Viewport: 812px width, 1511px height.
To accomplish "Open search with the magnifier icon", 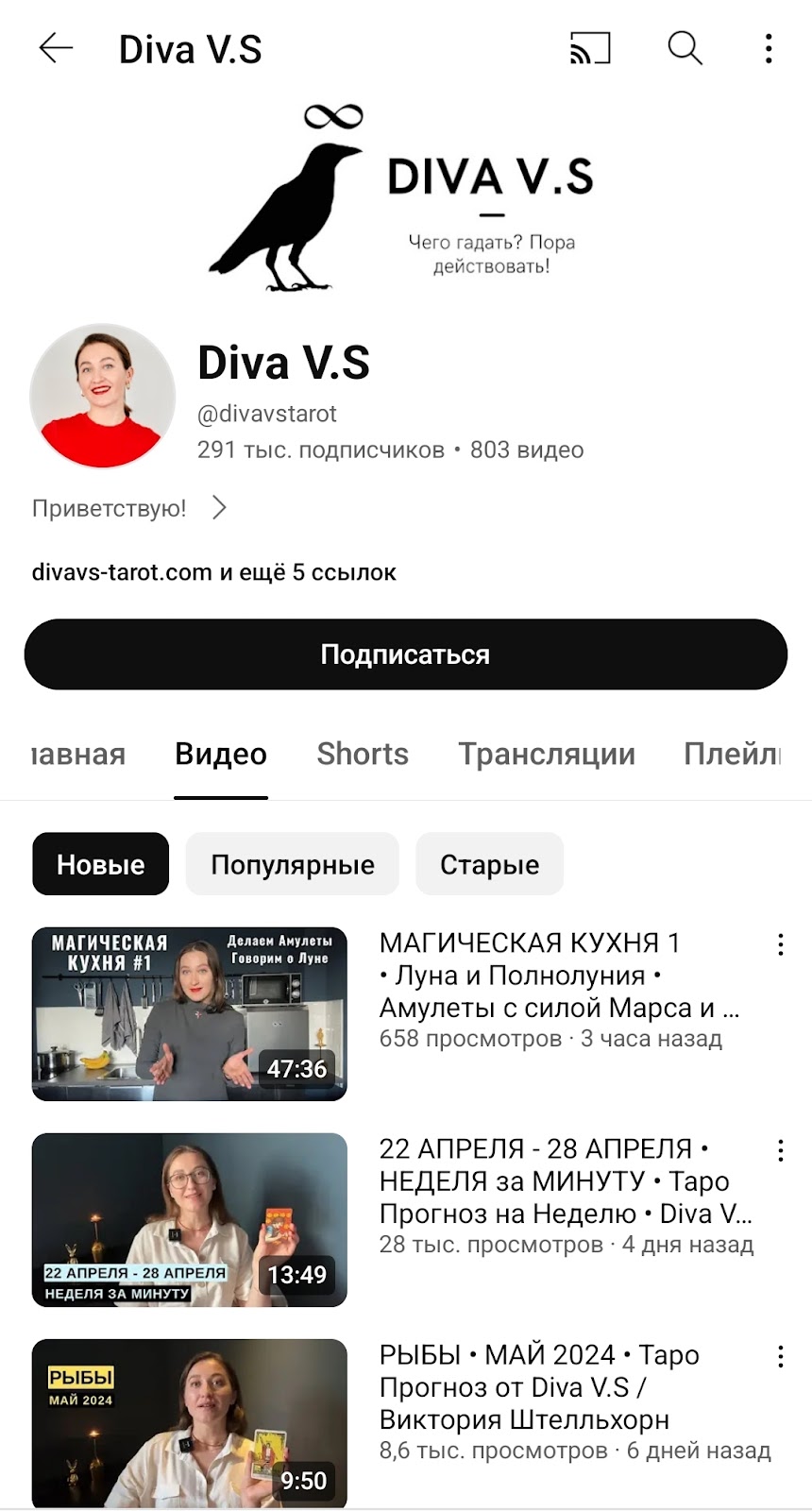I will pyautogui.click(x=685, y=47).
